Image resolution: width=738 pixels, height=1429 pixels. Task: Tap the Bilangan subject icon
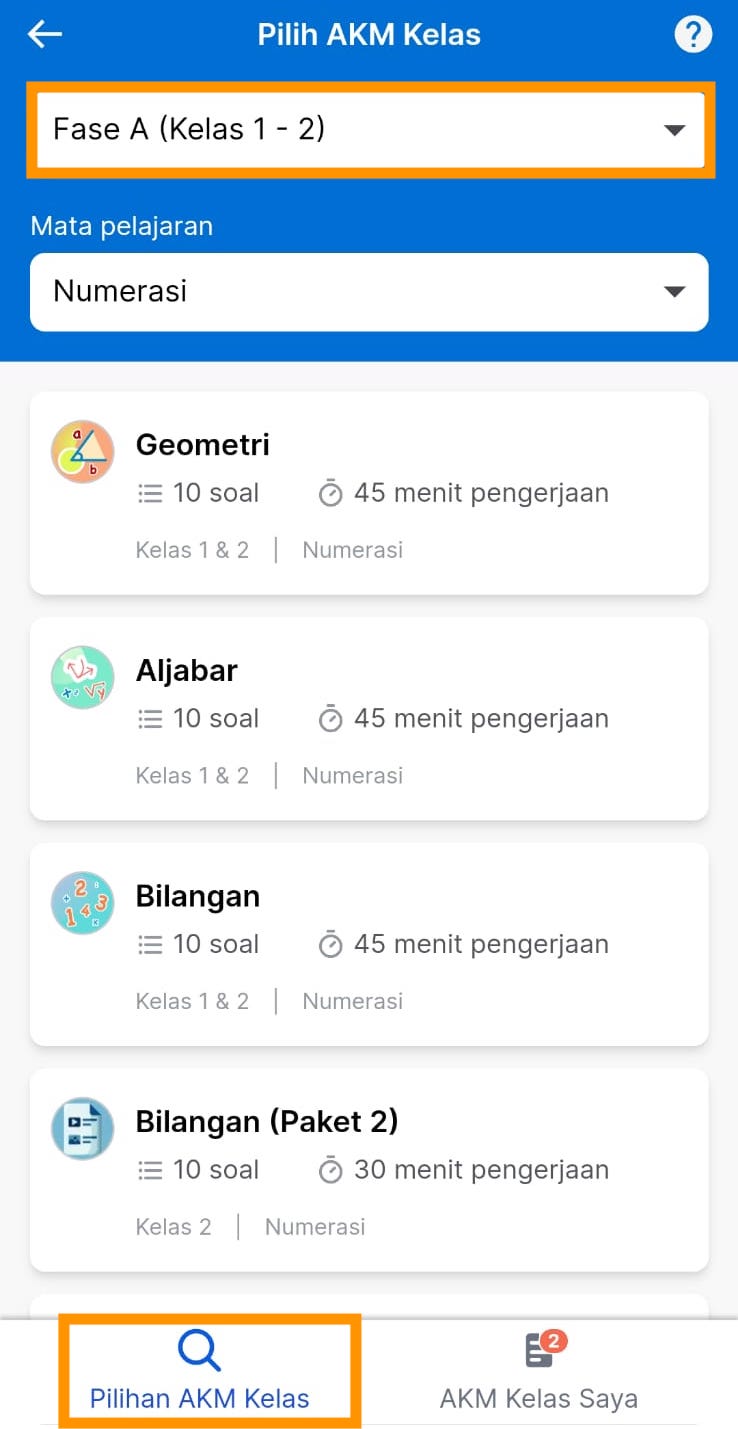82,903
